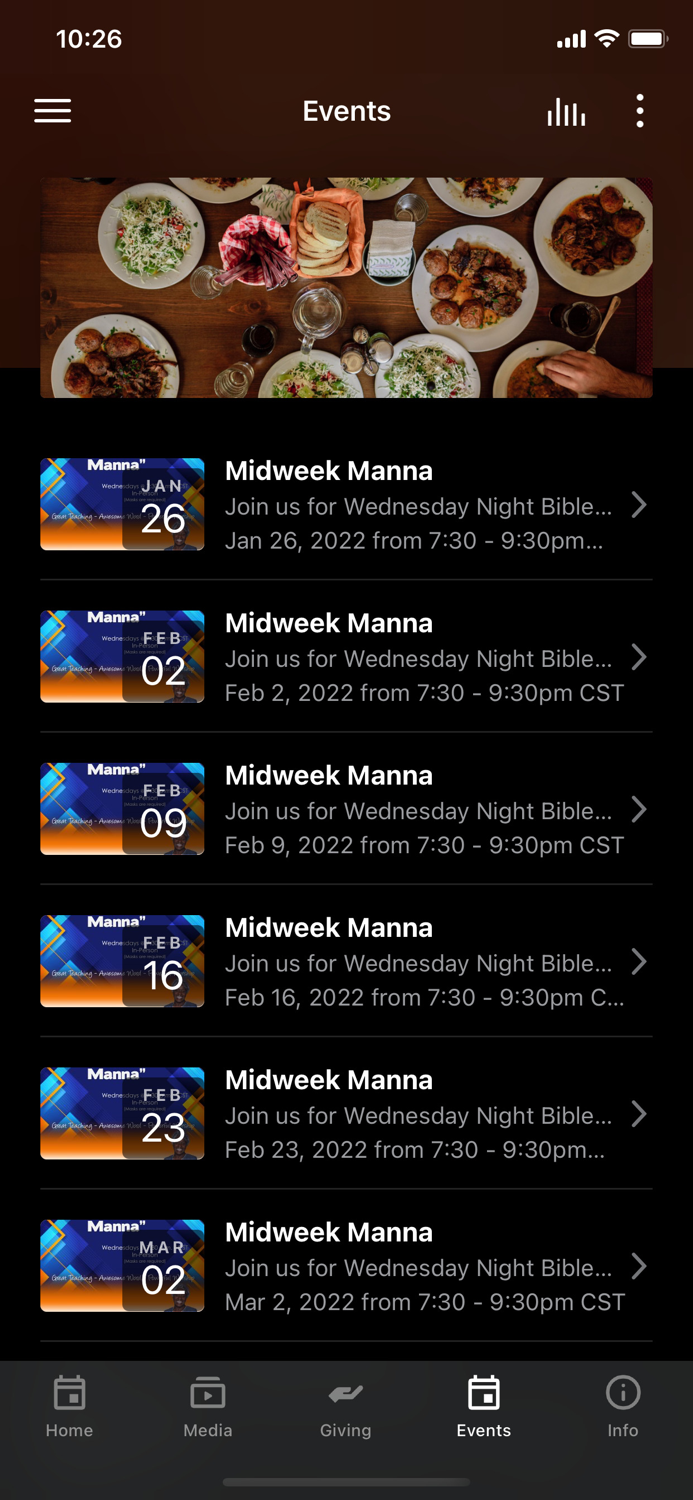The image size is (693, 1500).
Task: Open the three-dot overflow menu
Action: click(640, 111)
